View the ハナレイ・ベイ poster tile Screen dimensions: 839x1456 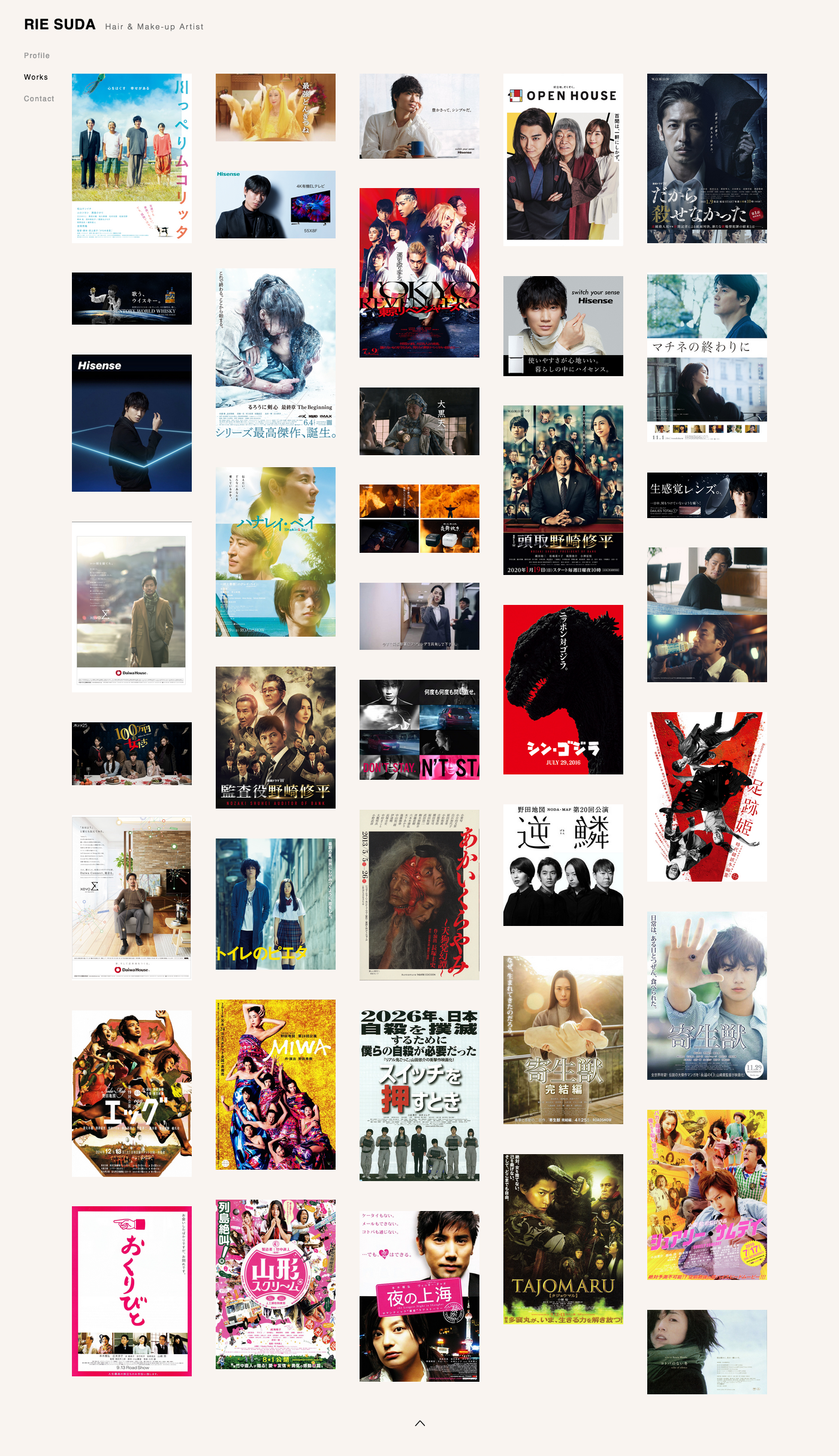coord(276,552)
